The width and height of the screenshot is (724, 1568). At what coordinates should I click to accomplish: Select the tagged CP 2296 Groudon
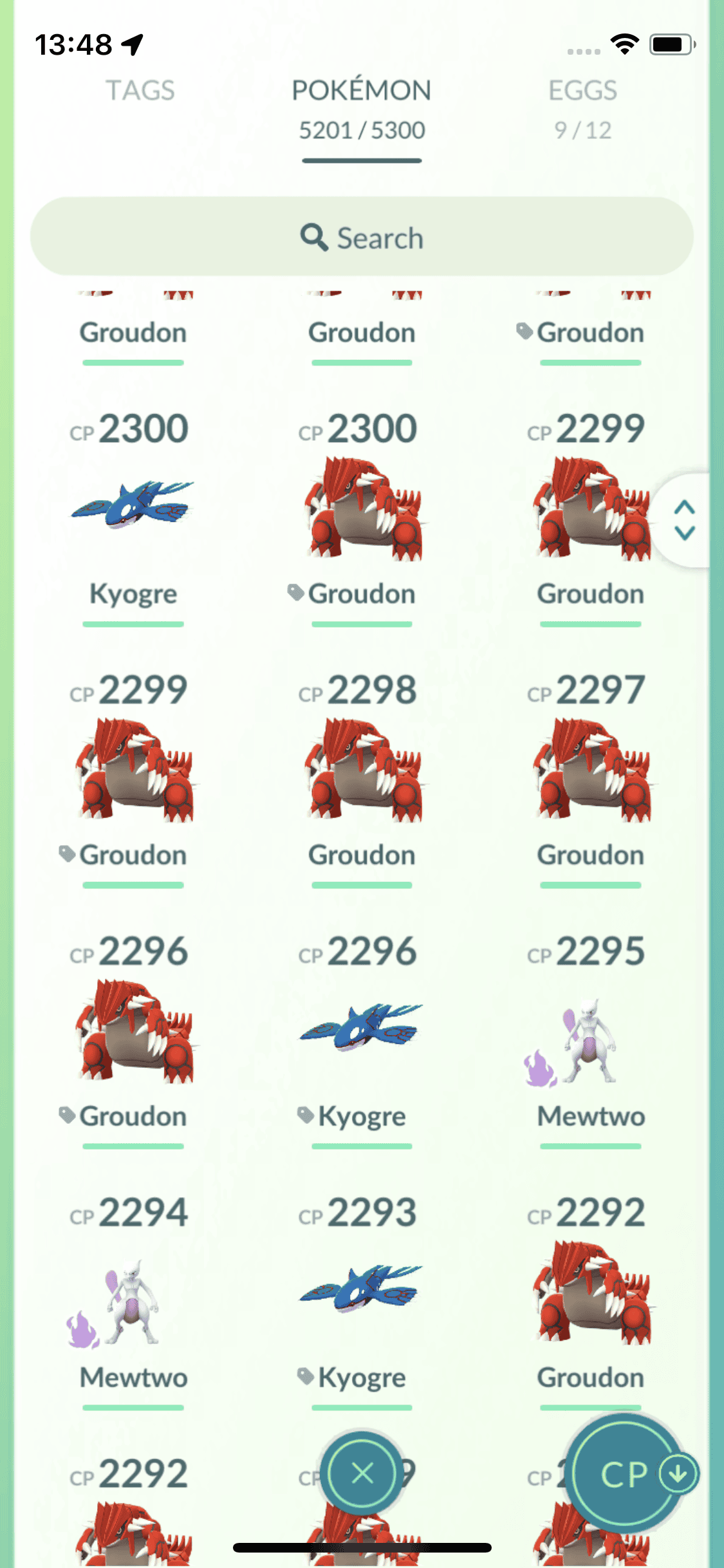pos(133,1030)
